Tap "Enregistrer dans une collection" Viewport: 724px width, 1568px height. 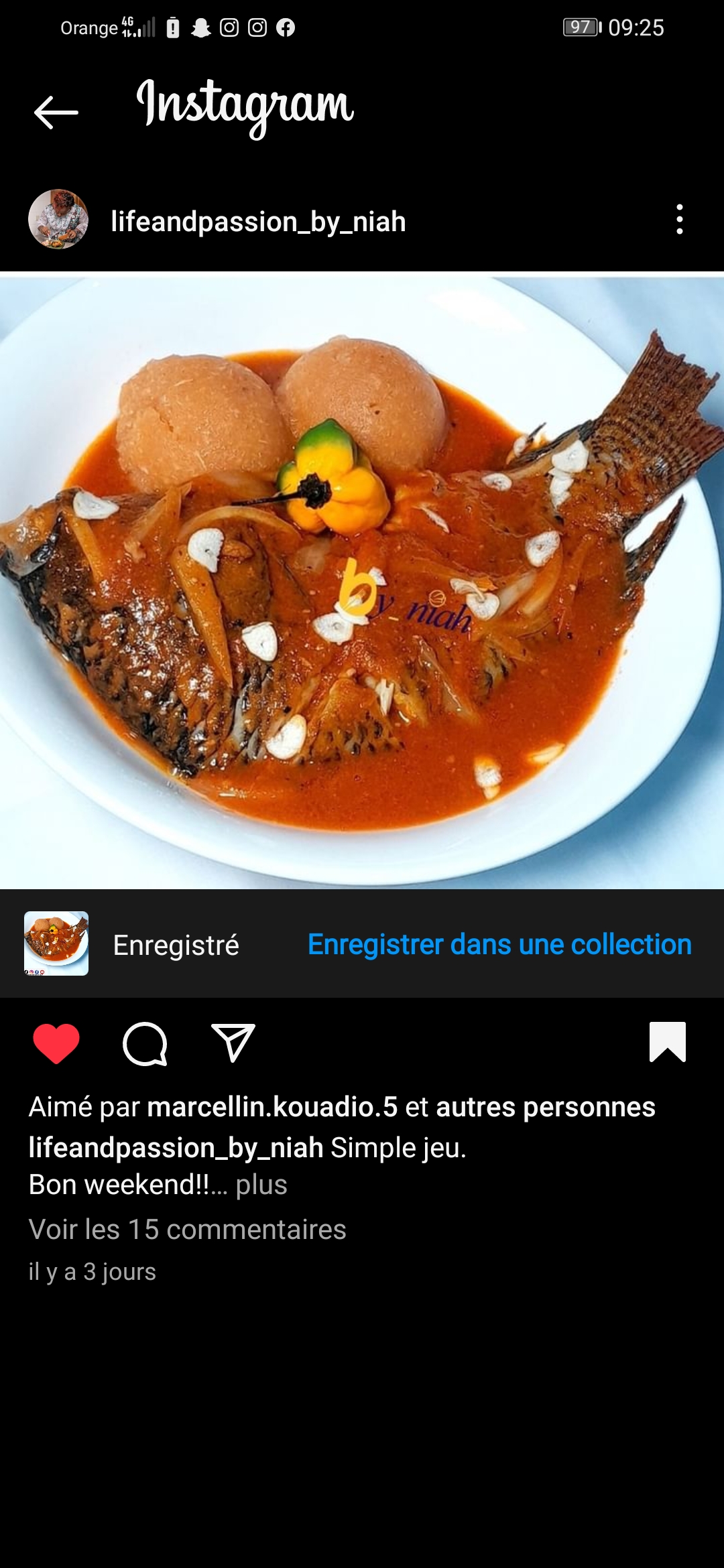pos(499,944)
